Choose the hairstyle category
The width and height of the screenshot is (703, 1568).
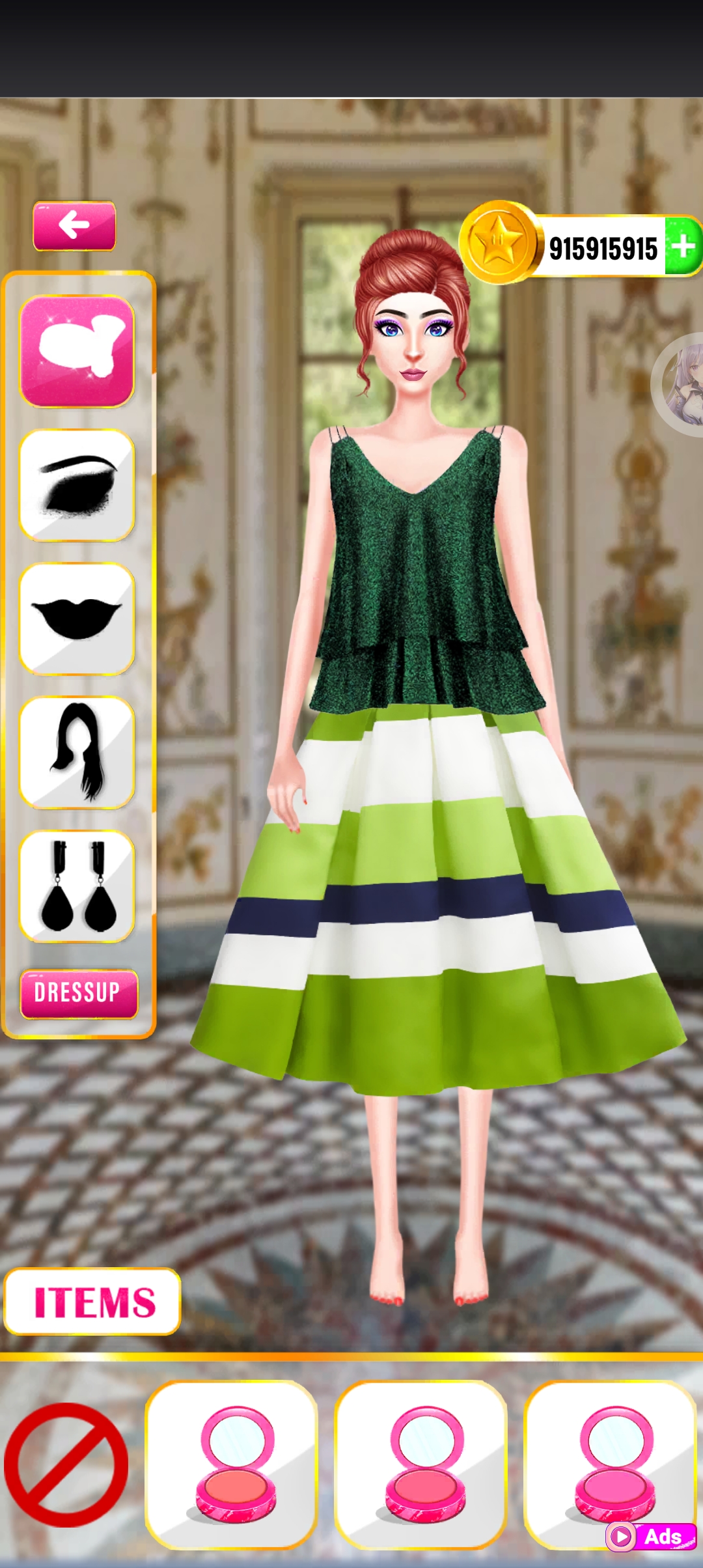click(x=77, y=753)
